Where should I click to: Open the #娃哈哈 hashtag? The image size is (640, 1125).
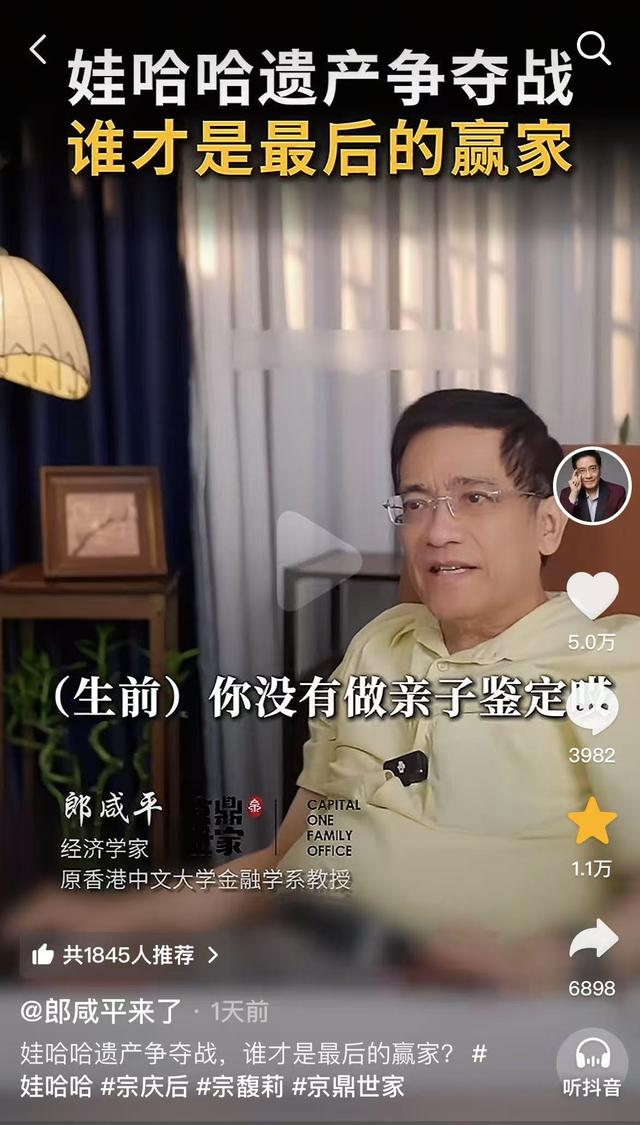[56, 1086]
